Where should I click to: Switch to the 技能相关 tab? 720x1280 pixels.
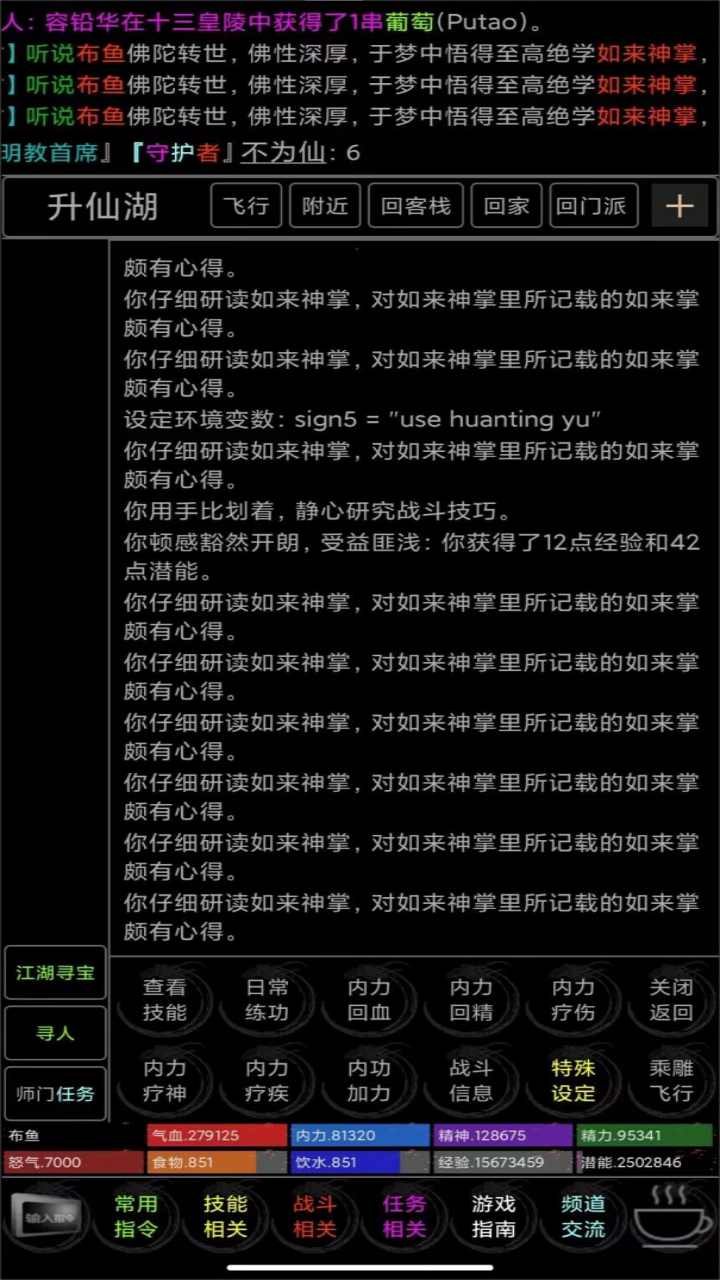coord(227,1216)
